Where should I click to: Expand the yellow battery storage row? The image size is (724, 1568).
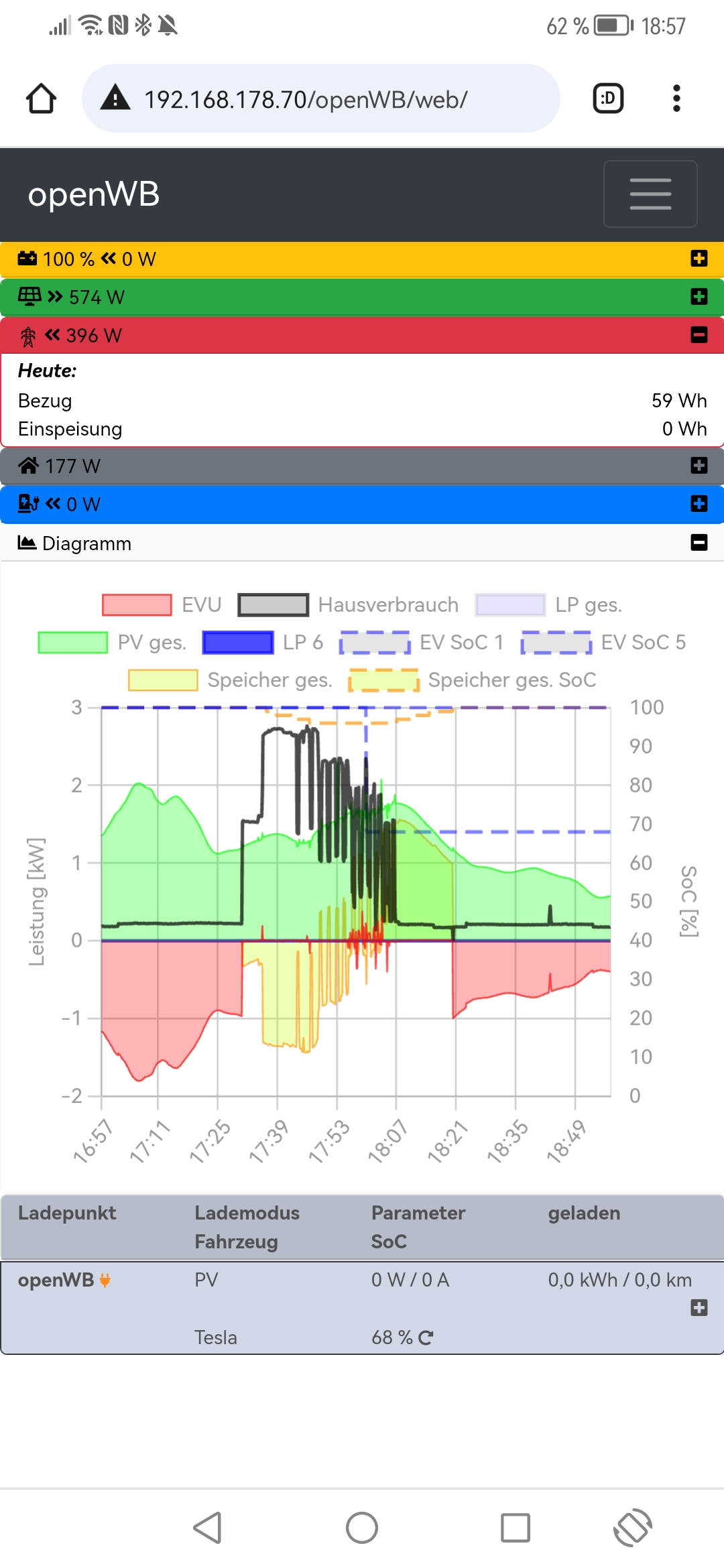(699, 259)
